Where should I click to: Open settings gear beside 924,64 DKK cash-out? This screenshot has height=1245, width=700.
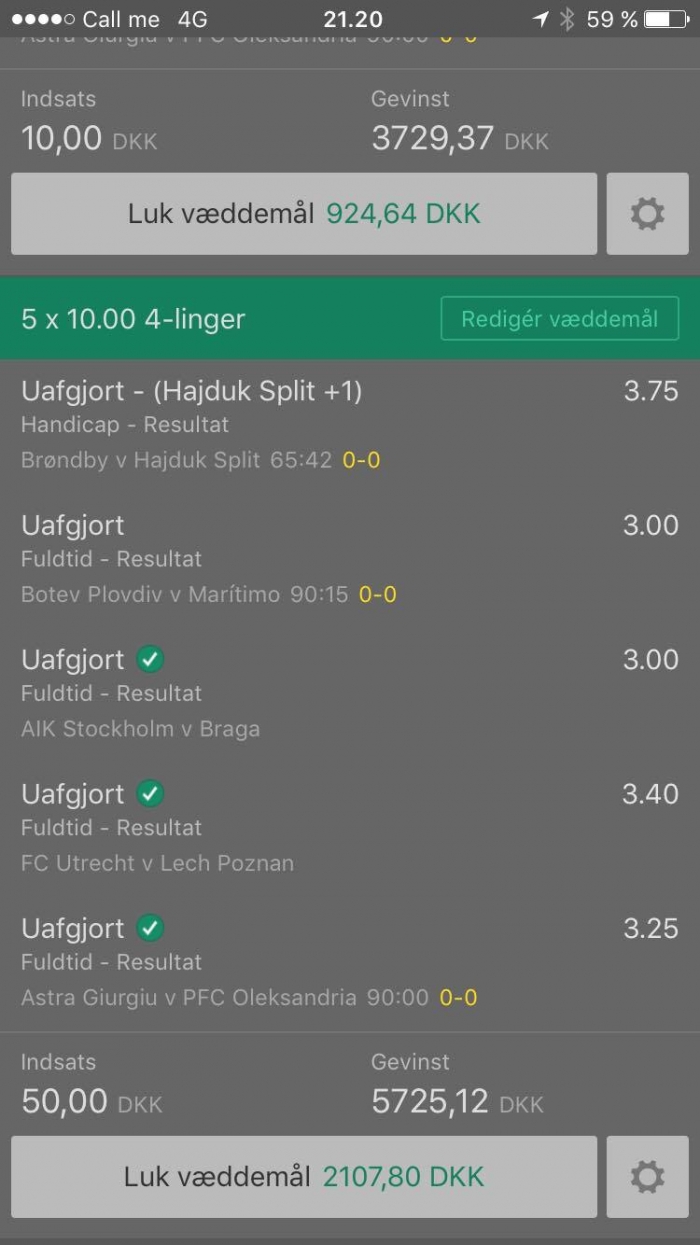[x=647, y=214]
